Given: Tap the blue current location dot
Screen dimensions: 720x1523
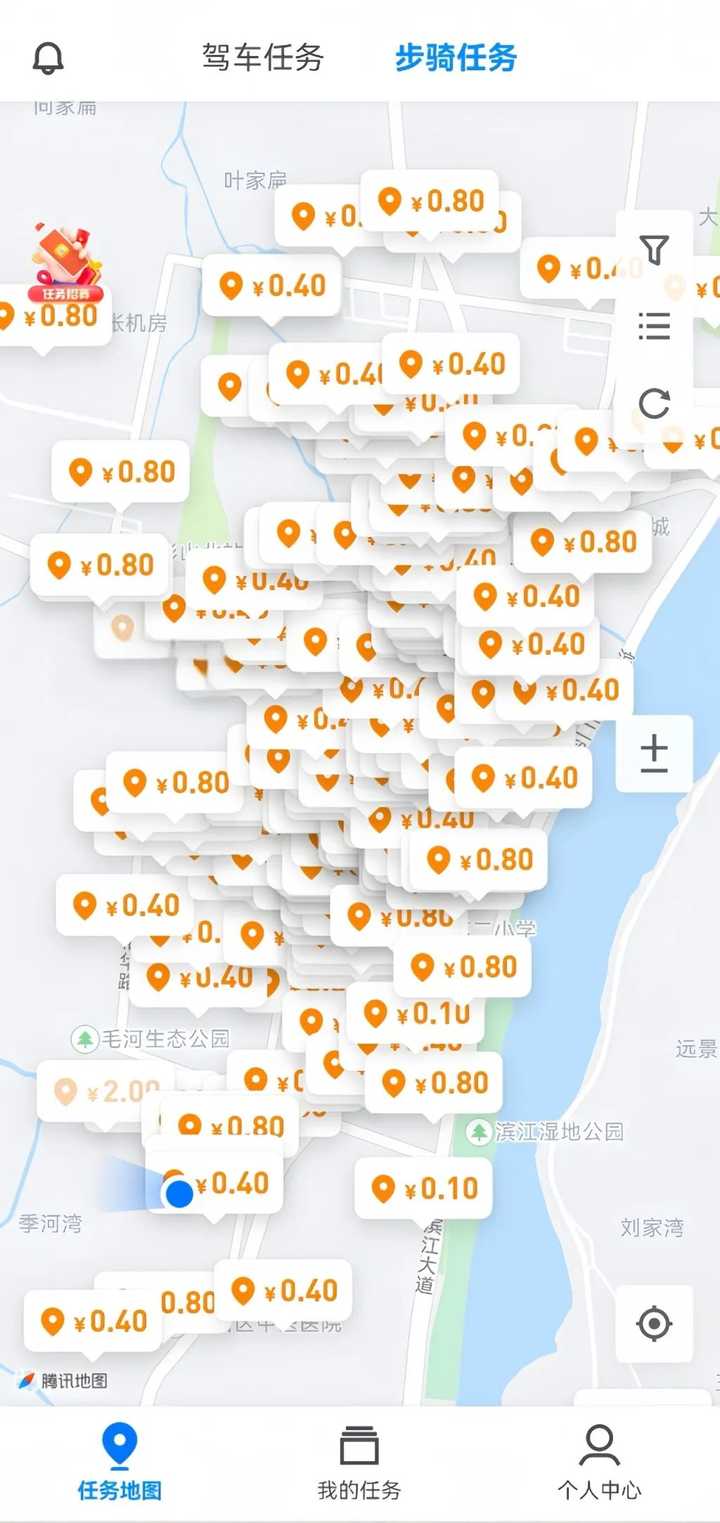Looking at the screenshot, I should 178,1192.
